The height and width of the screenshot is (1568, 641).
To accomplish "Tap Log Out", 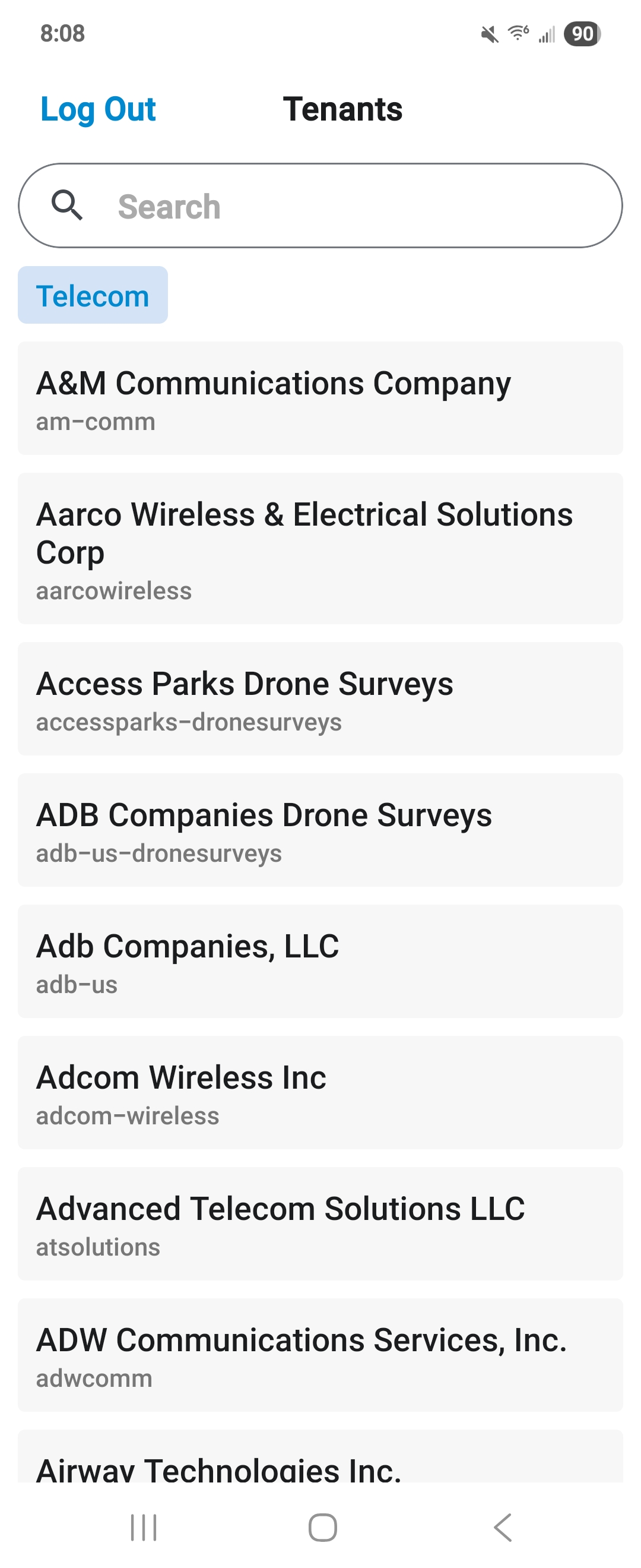I will coord(98,109).
